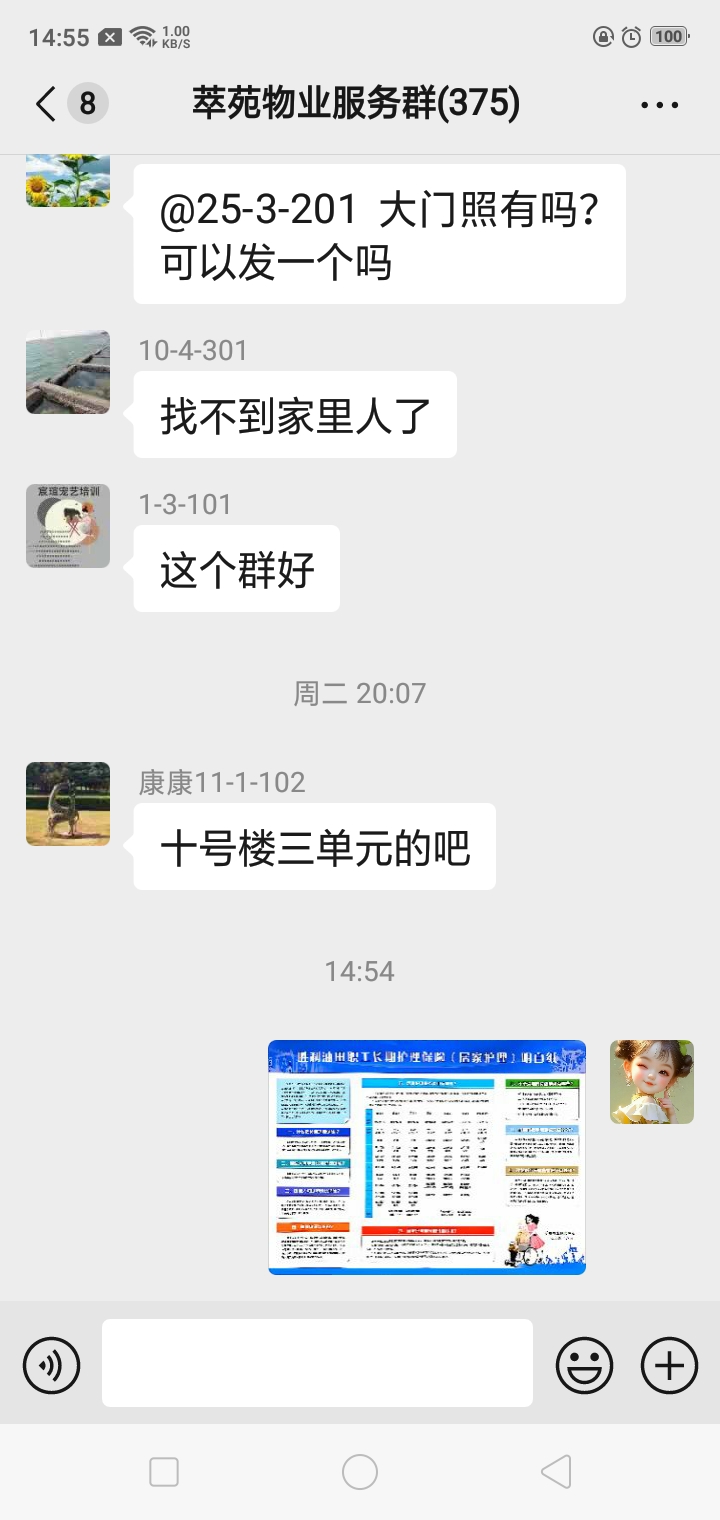Tap the message text field
This screenshot has height=1520, width=720.
point(317,1363)
